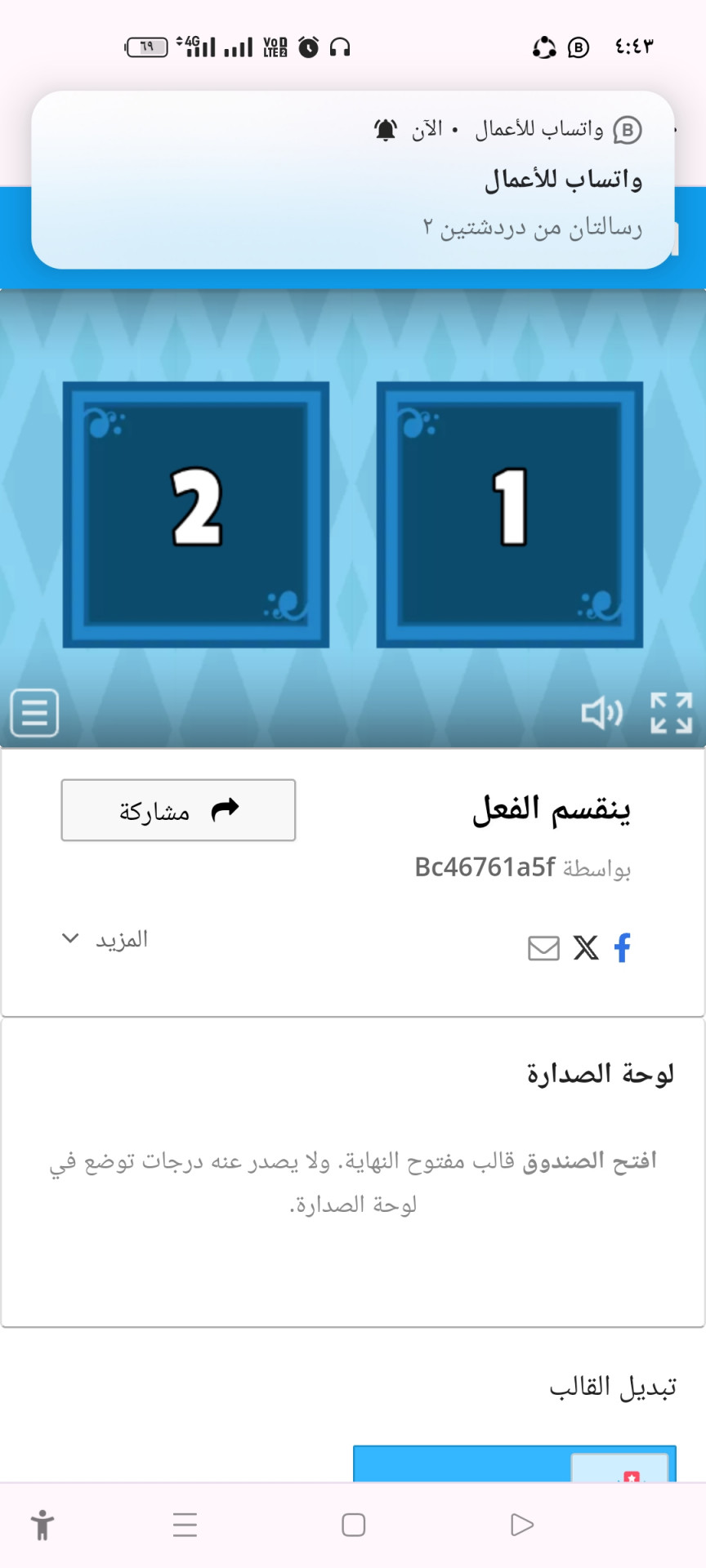The image size is (706, 1568).
Task: Tap the مشاركة share button
Action: 178,810
